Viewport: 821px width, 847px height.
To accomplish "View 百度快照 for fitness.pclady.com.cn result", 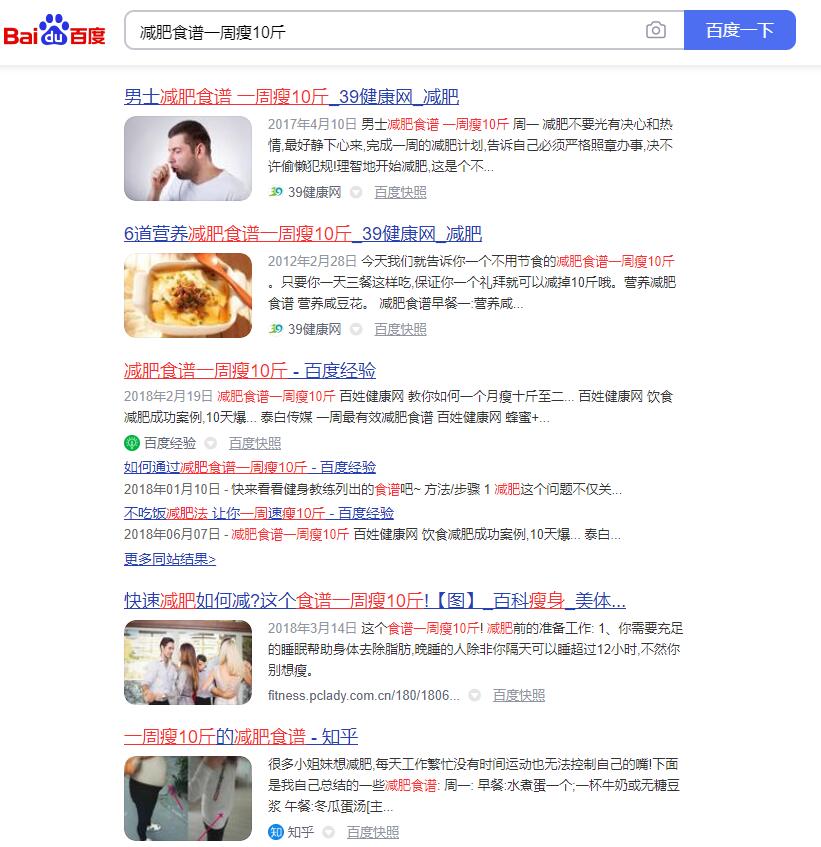I will point(518,695).
